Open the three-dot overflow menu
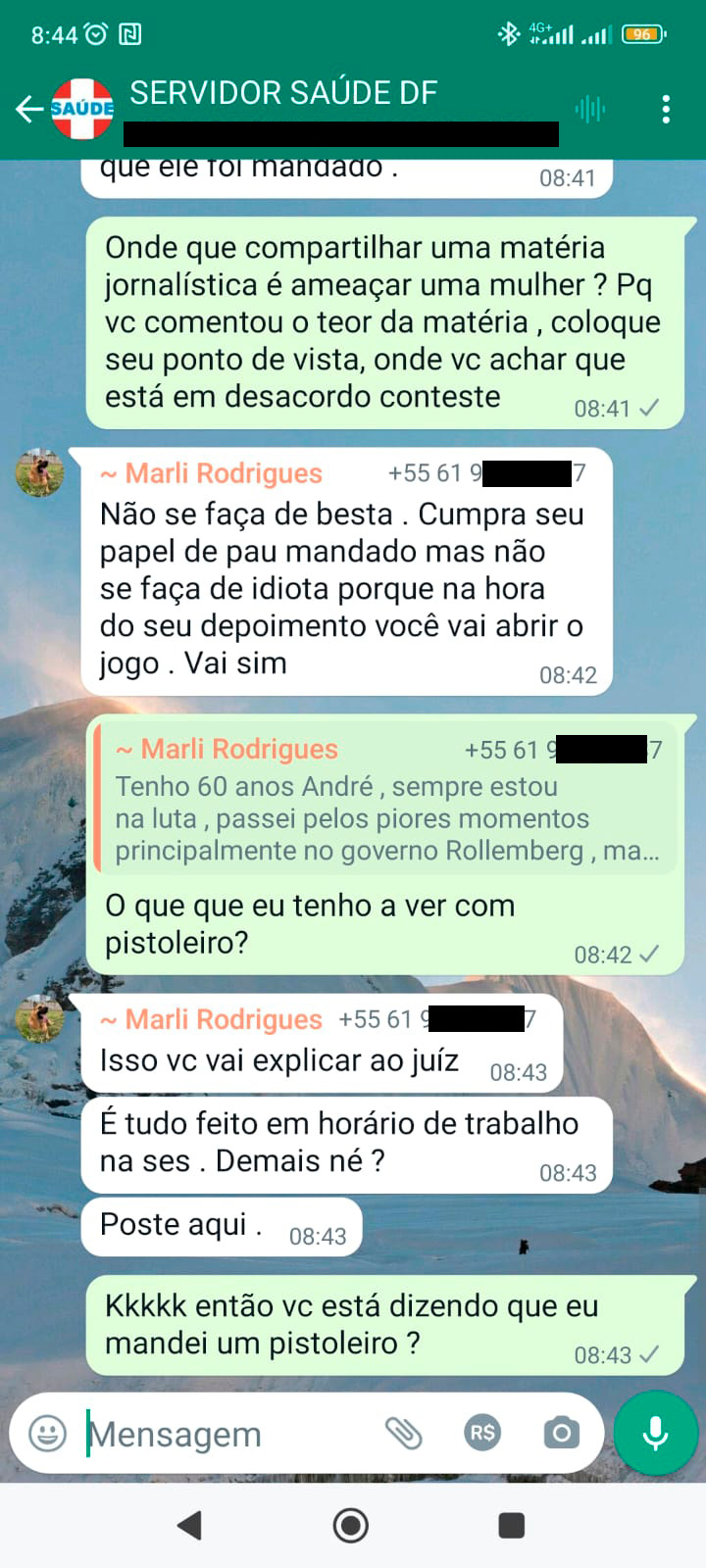Viewport: 706px width, 1568px height. [666, 109]
